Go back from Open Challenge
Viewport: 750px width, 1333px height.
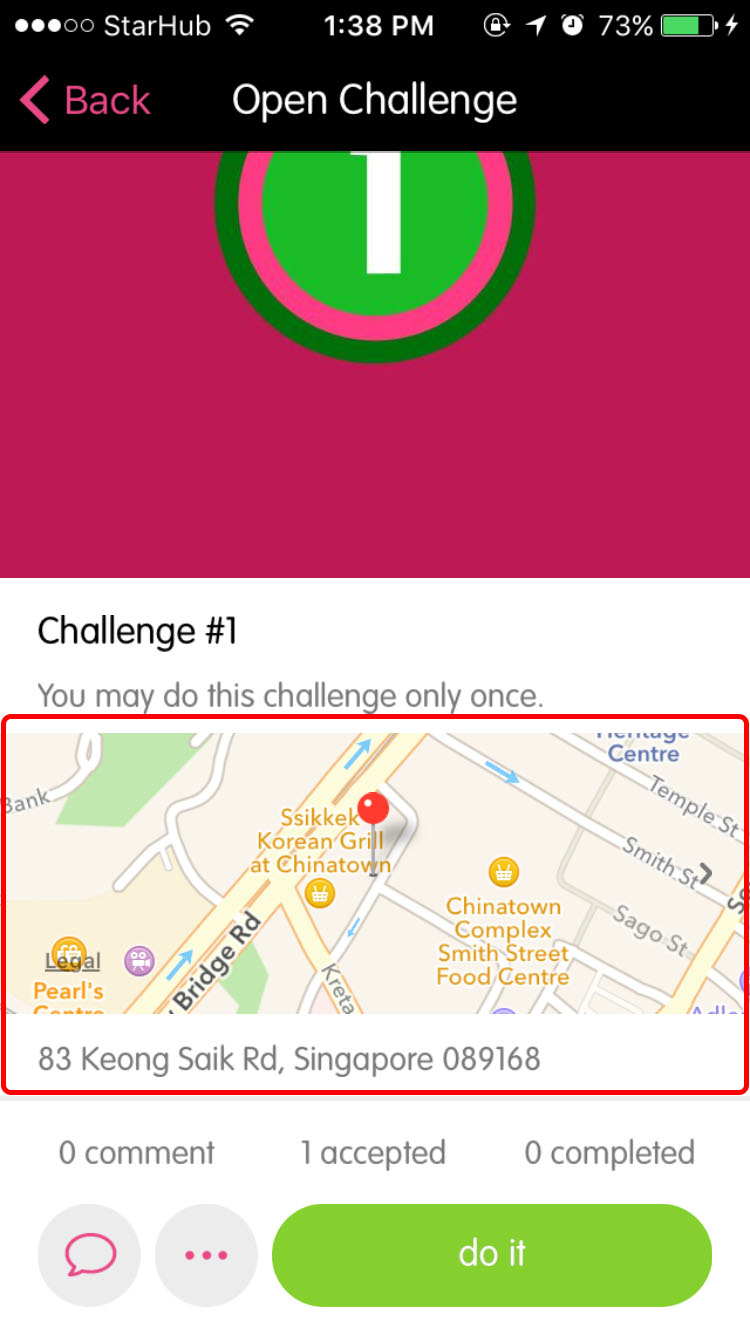[85, 101]
